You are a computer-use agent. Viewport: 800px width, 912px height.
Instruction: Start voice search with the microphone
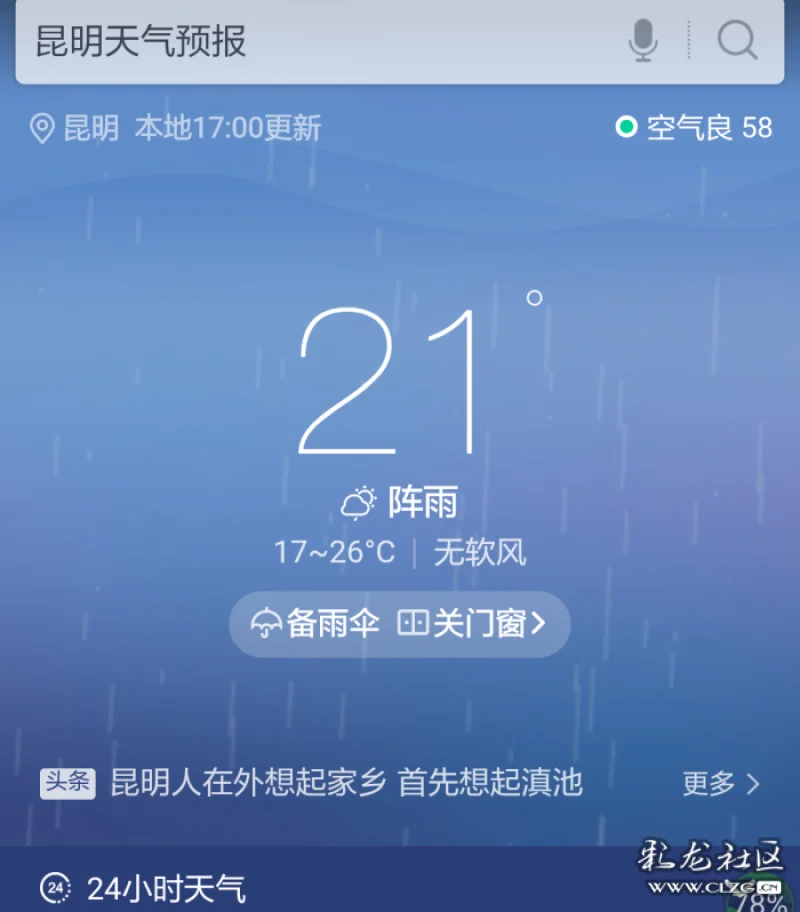point(643,41)
